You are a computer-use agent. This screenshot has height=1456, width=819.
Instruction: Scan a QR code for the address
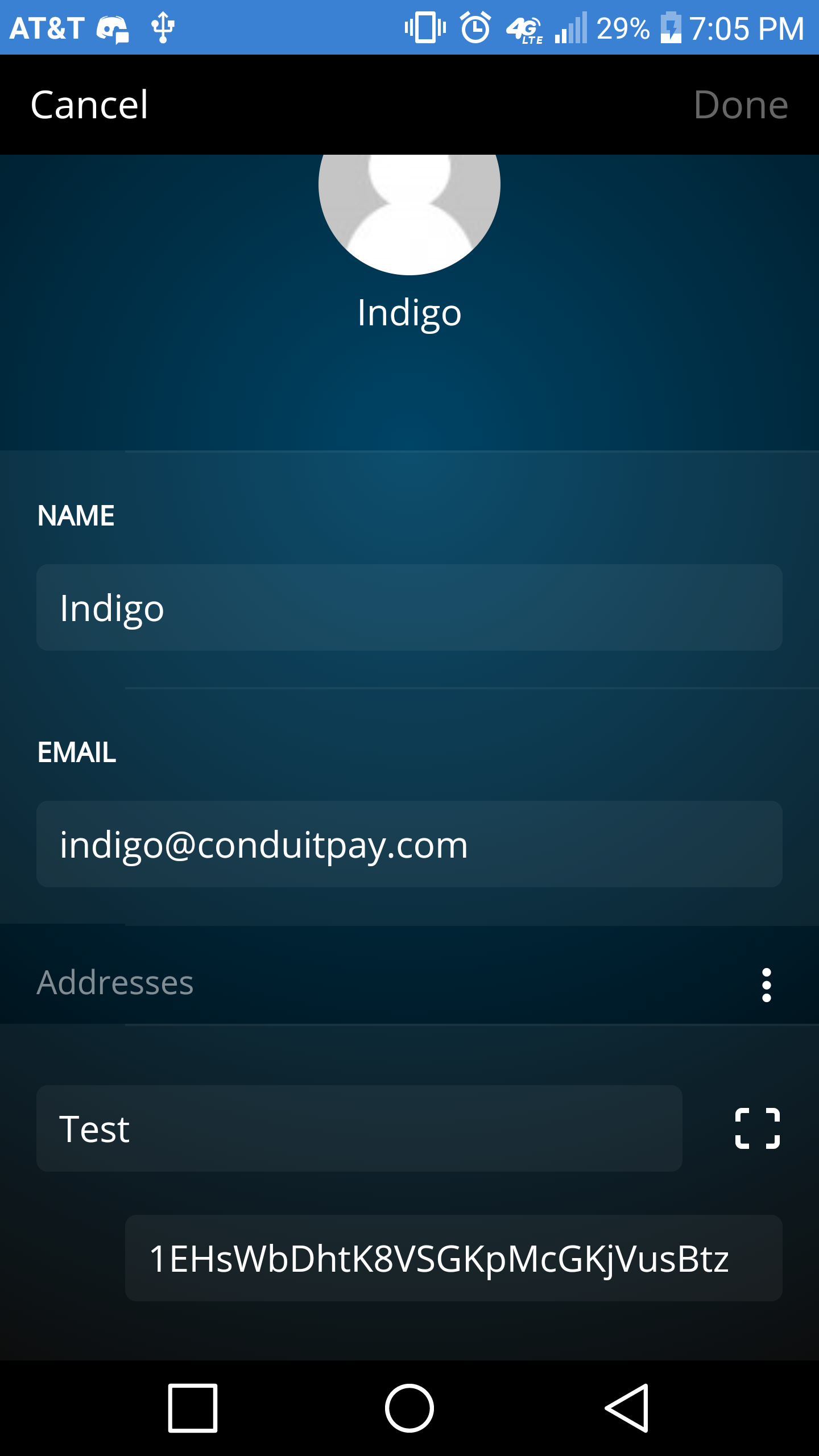coord(757,1128)
